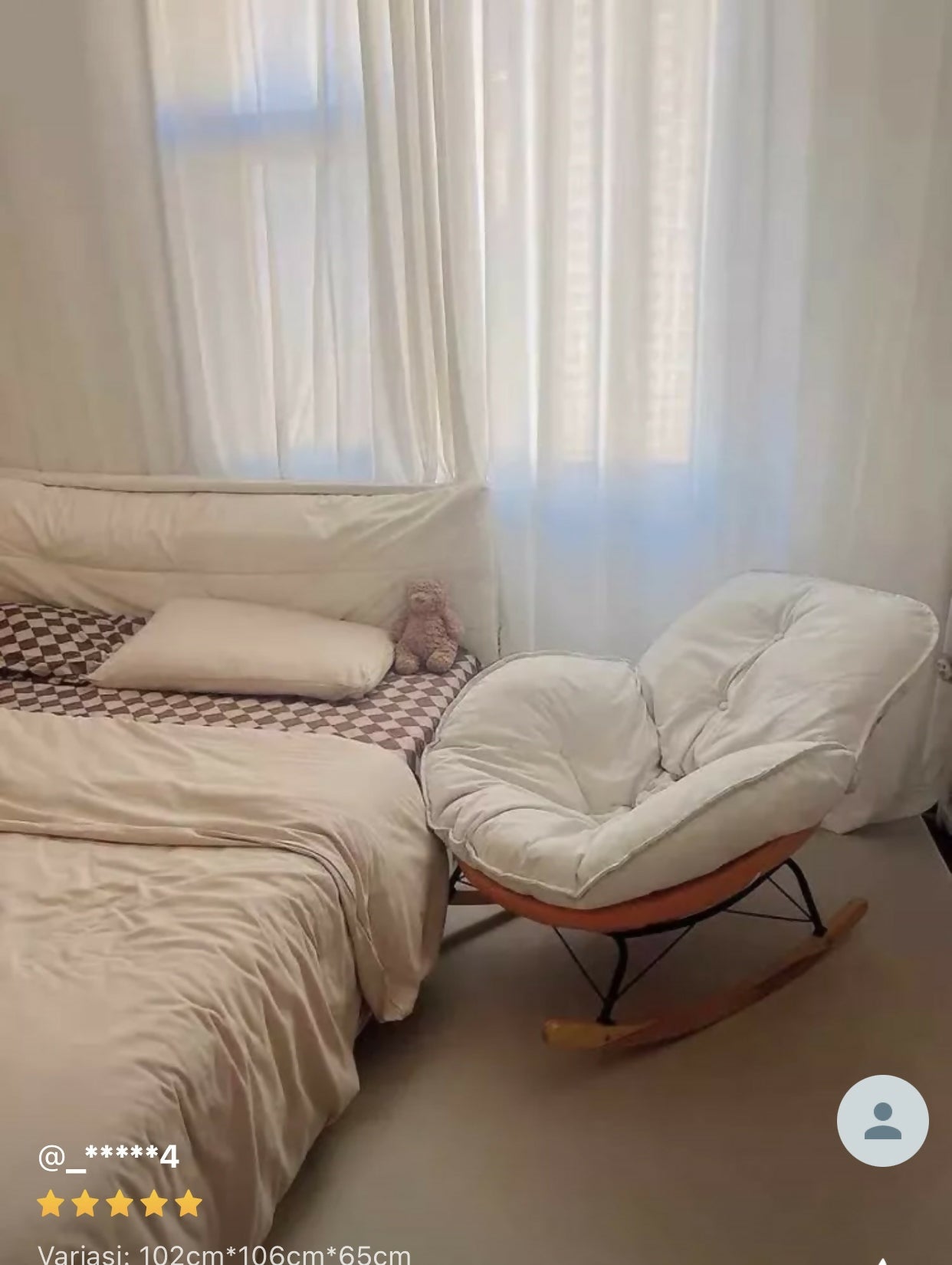Viewport: 952px width, 1265px height.
Task: Tap the reviewer username @_*****4
Action: point(108,1157)
